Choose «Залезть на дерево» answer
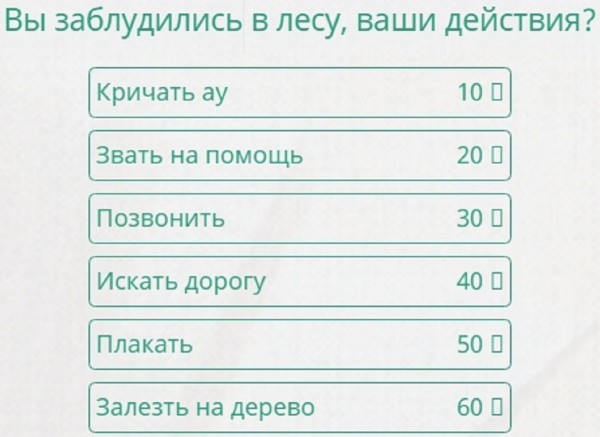This screenshot has height=437, width=600. (299, 407)
